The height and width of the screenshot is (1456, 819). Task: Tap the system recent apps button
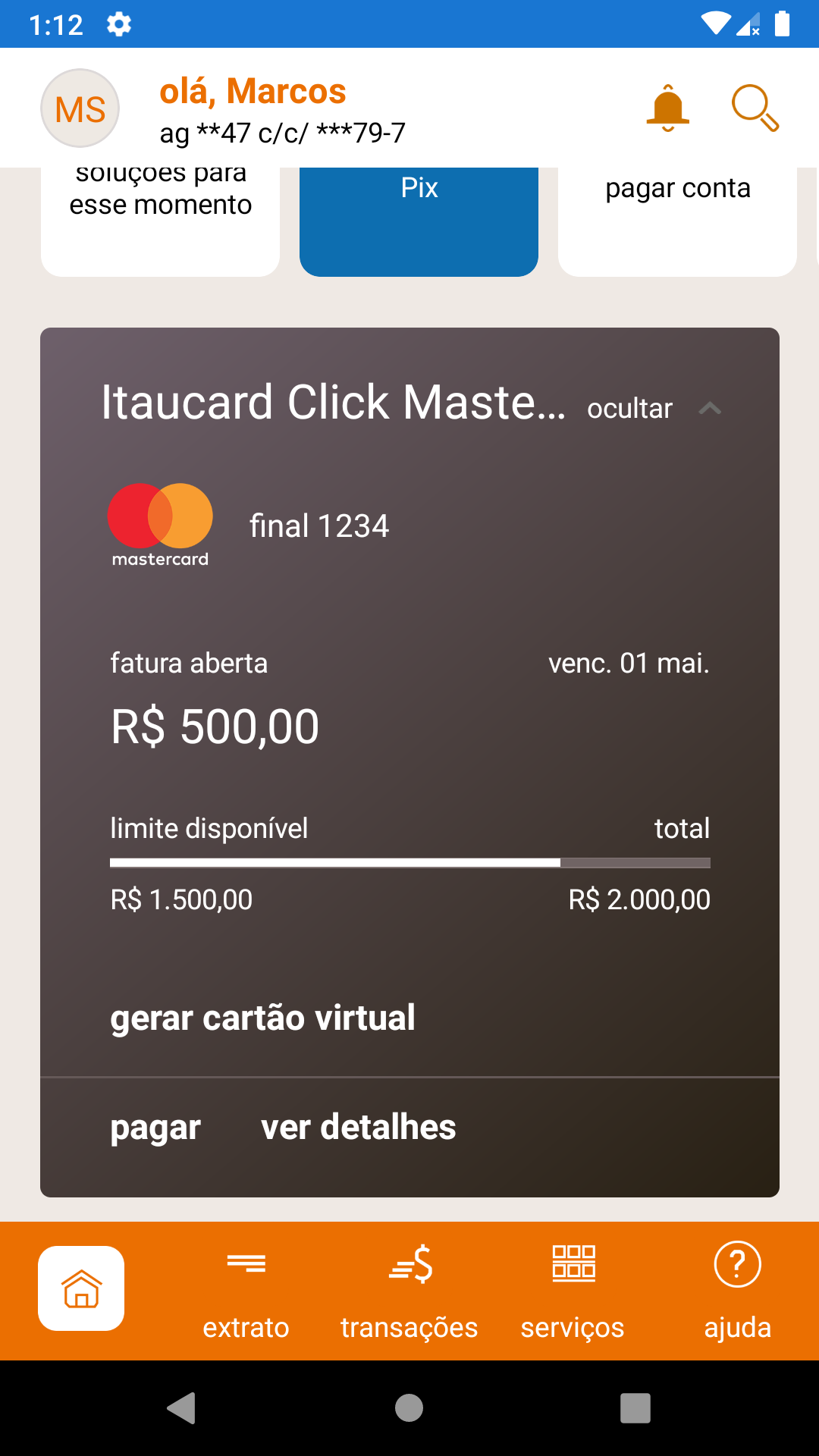coord(635,1408)
